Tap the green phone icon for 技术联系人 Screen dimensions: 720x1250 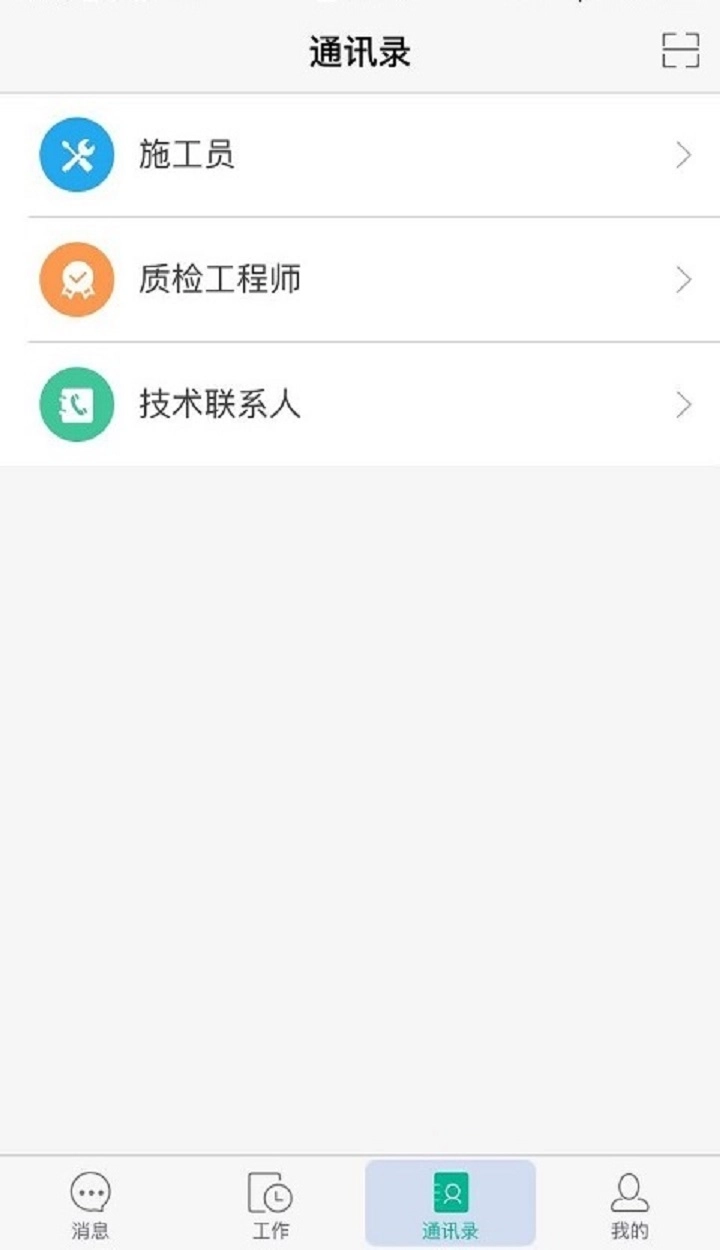click(x=76, y=404)
